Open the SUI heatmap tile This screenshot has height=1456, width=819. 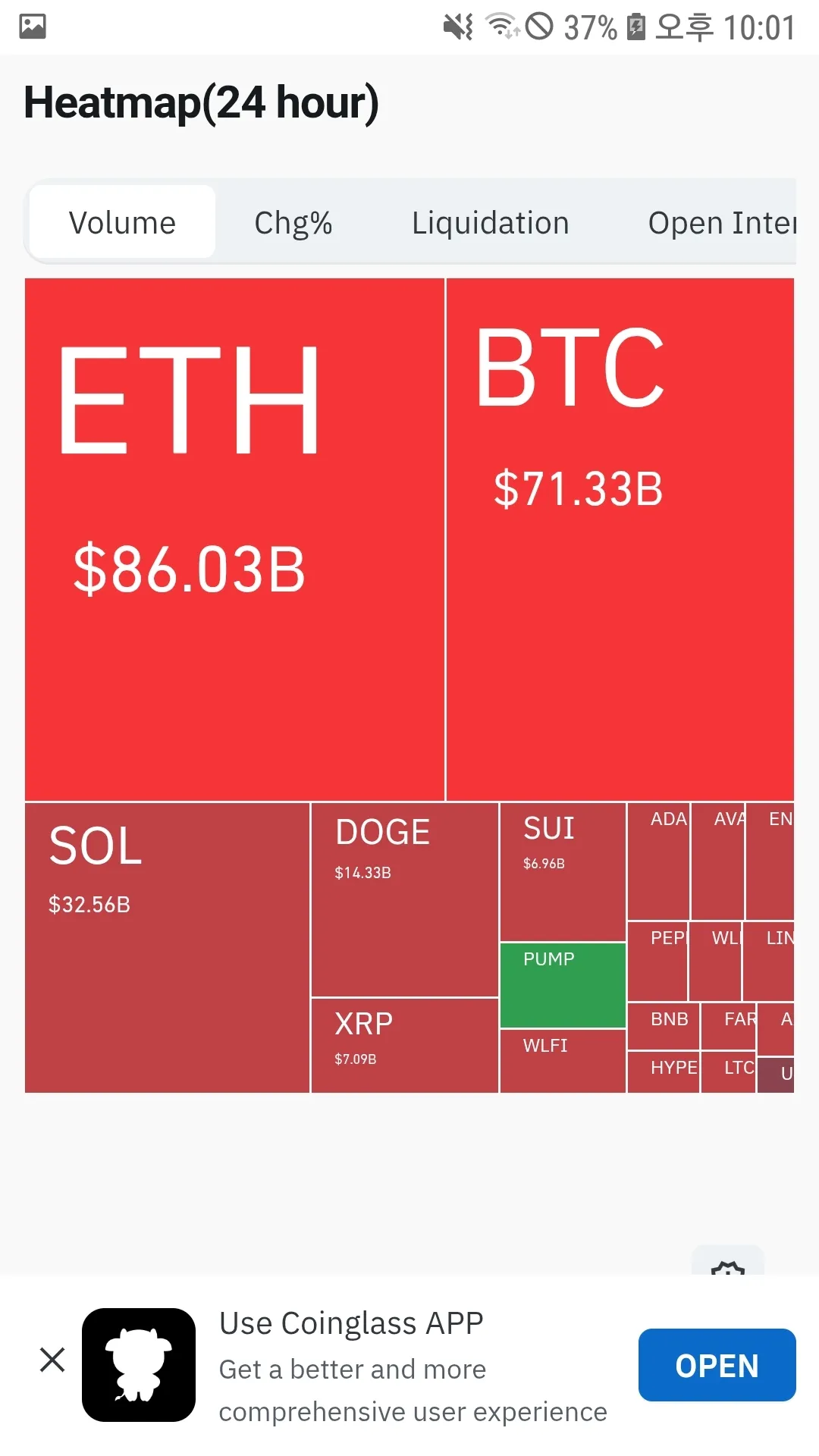tap(563, 871)
